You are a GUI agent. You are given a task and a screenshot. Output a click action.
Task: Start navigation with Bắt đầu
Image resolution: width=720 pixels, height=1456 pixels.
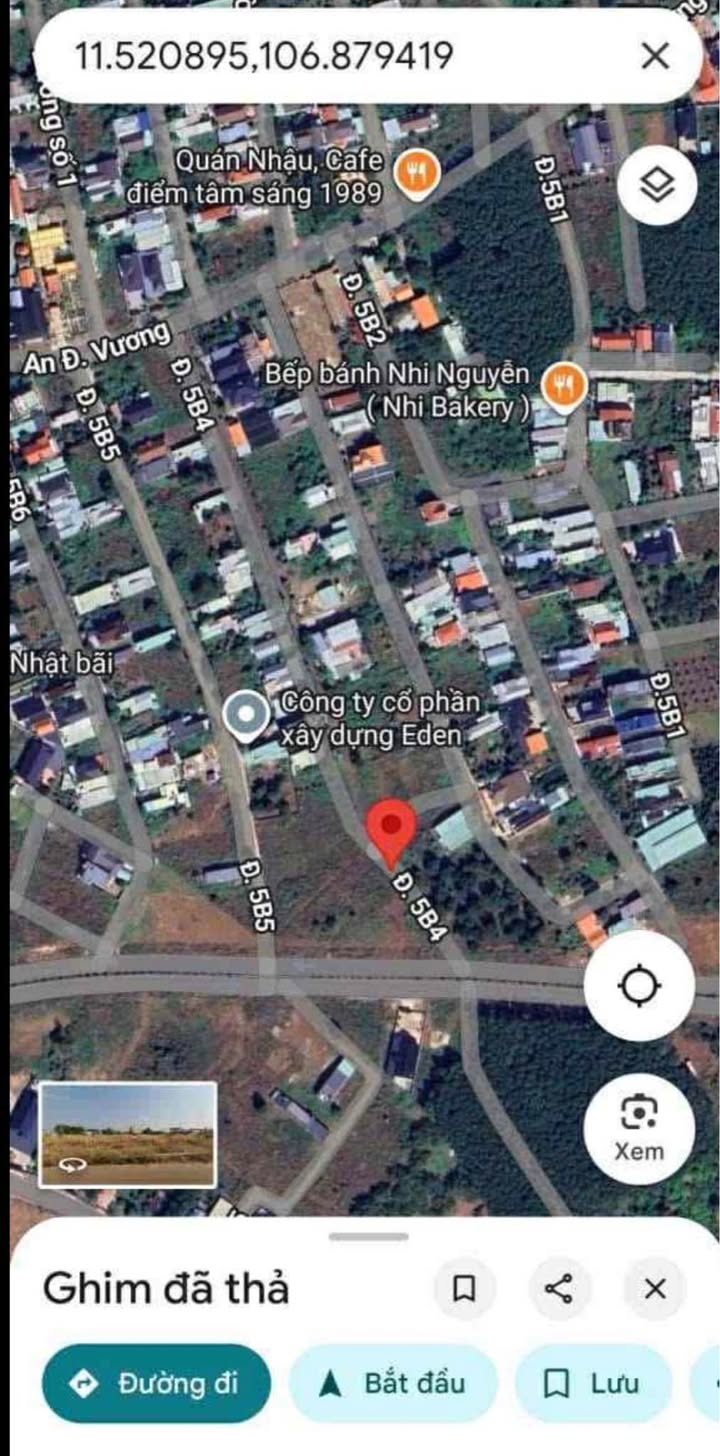coord(393,1384)
